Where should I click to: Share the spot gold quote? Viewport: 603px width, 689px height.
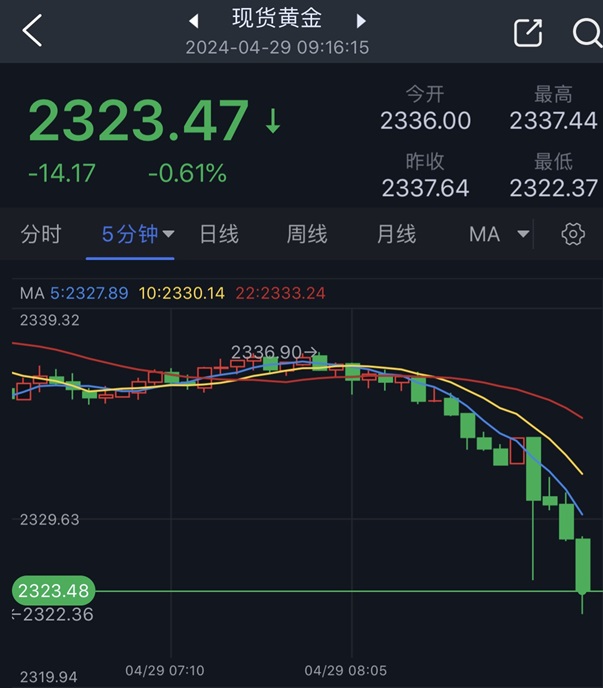click(x=527, y=32)
